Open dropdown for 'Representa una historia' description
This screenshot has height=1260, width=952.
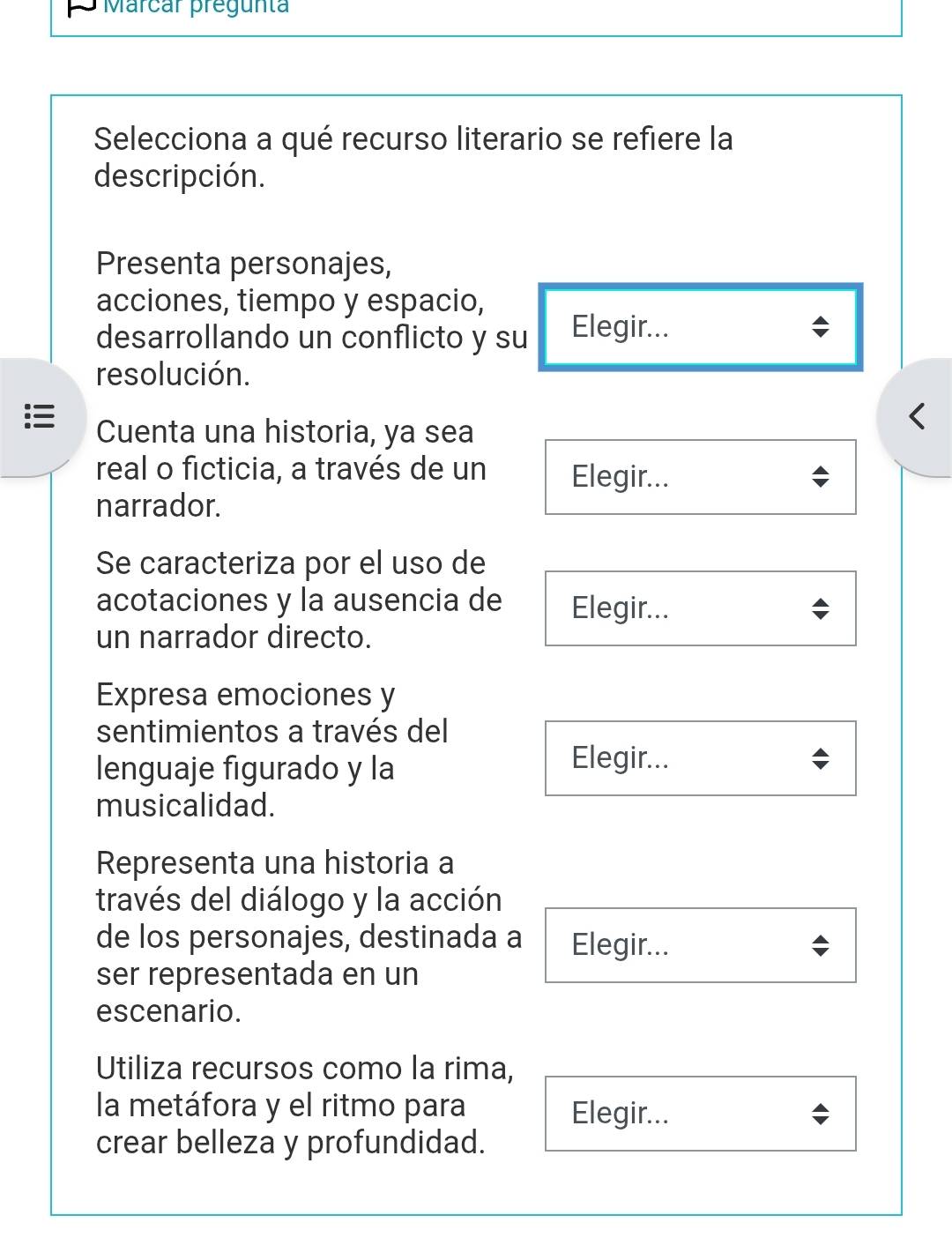[x=700, y=945]
